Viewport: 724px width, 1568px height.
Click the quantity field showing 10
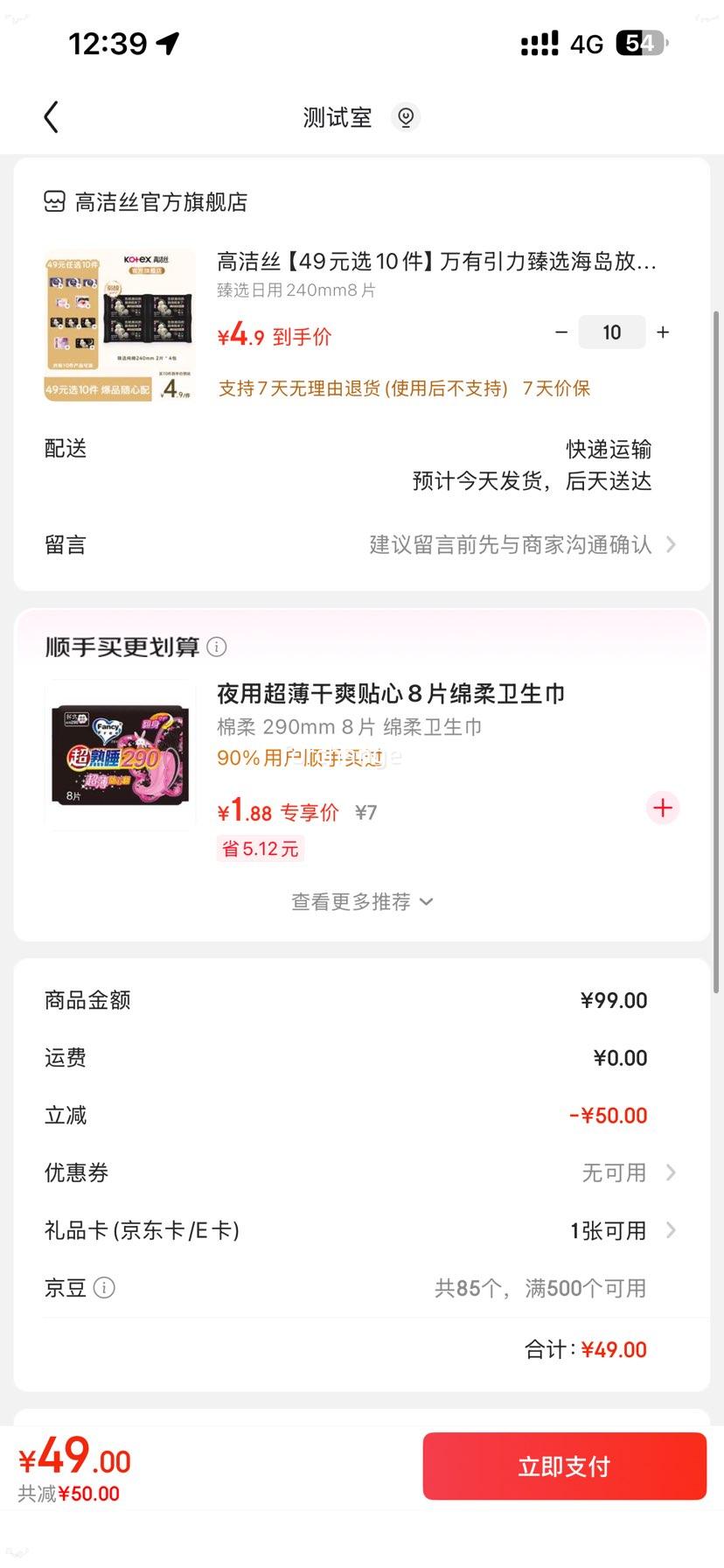tap(611, 332)
